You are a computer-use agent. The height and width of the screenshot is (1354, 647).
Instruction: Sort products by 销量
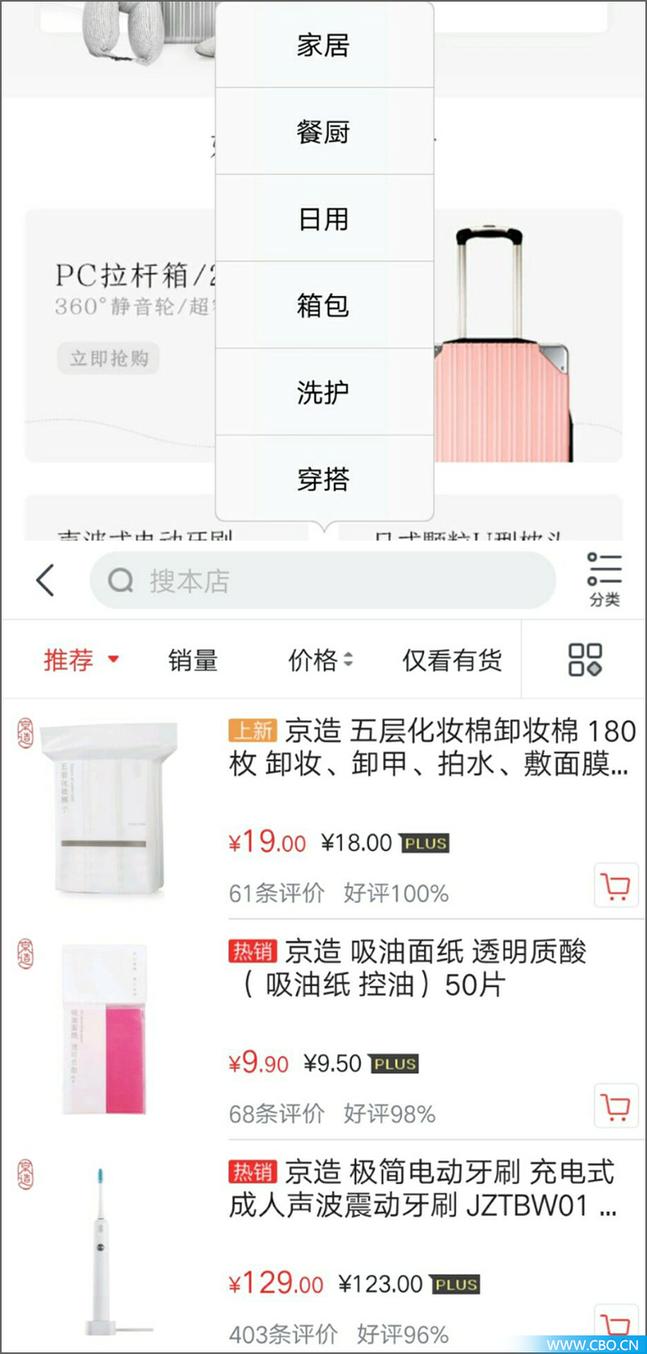click(x=193, y=660)
